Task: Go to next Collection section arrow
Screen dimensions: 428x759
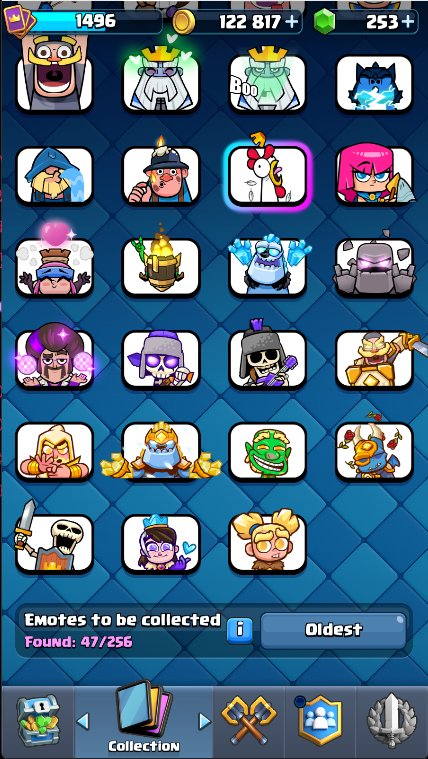Action: point(205,721)
